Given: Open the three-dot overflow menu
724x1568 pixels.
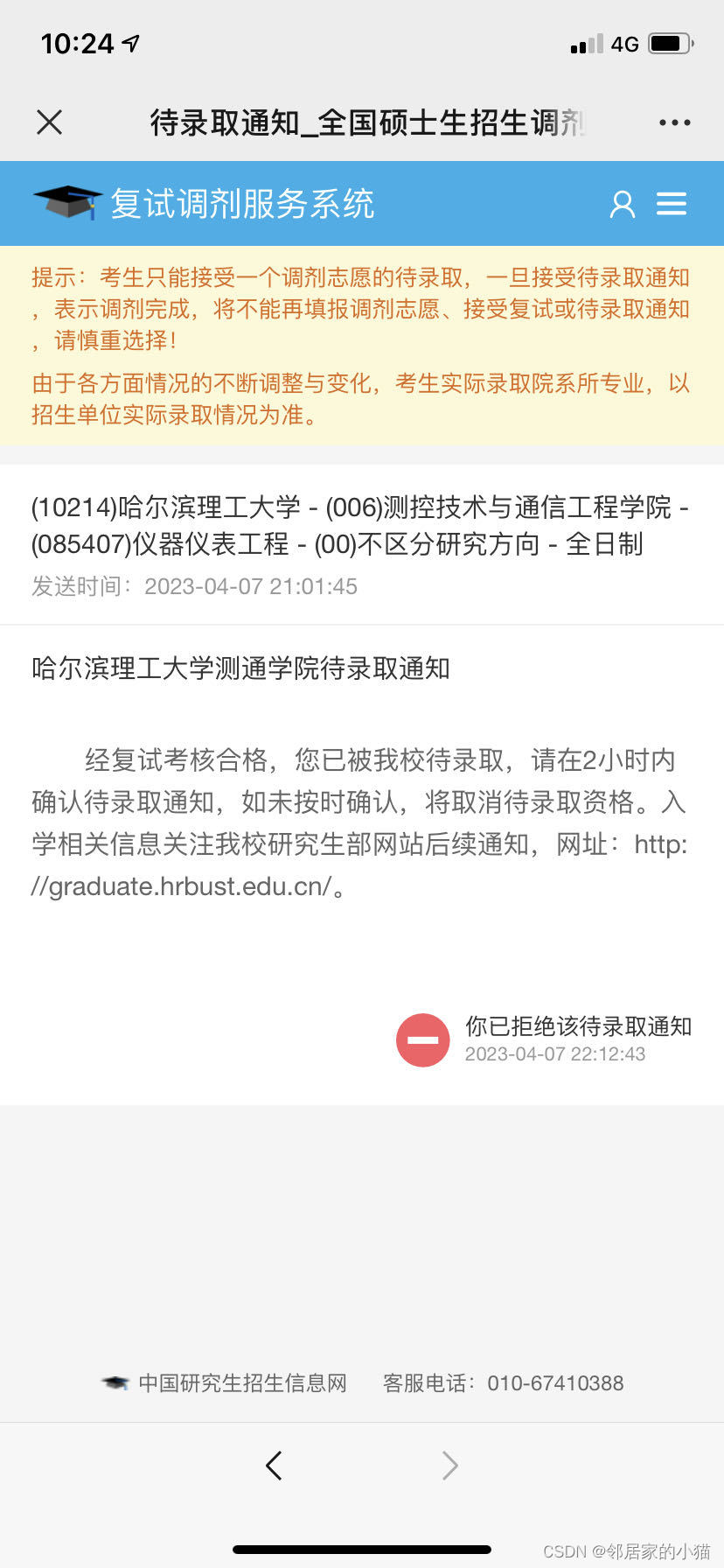Looking at the screenshot, I should (674, 122).
